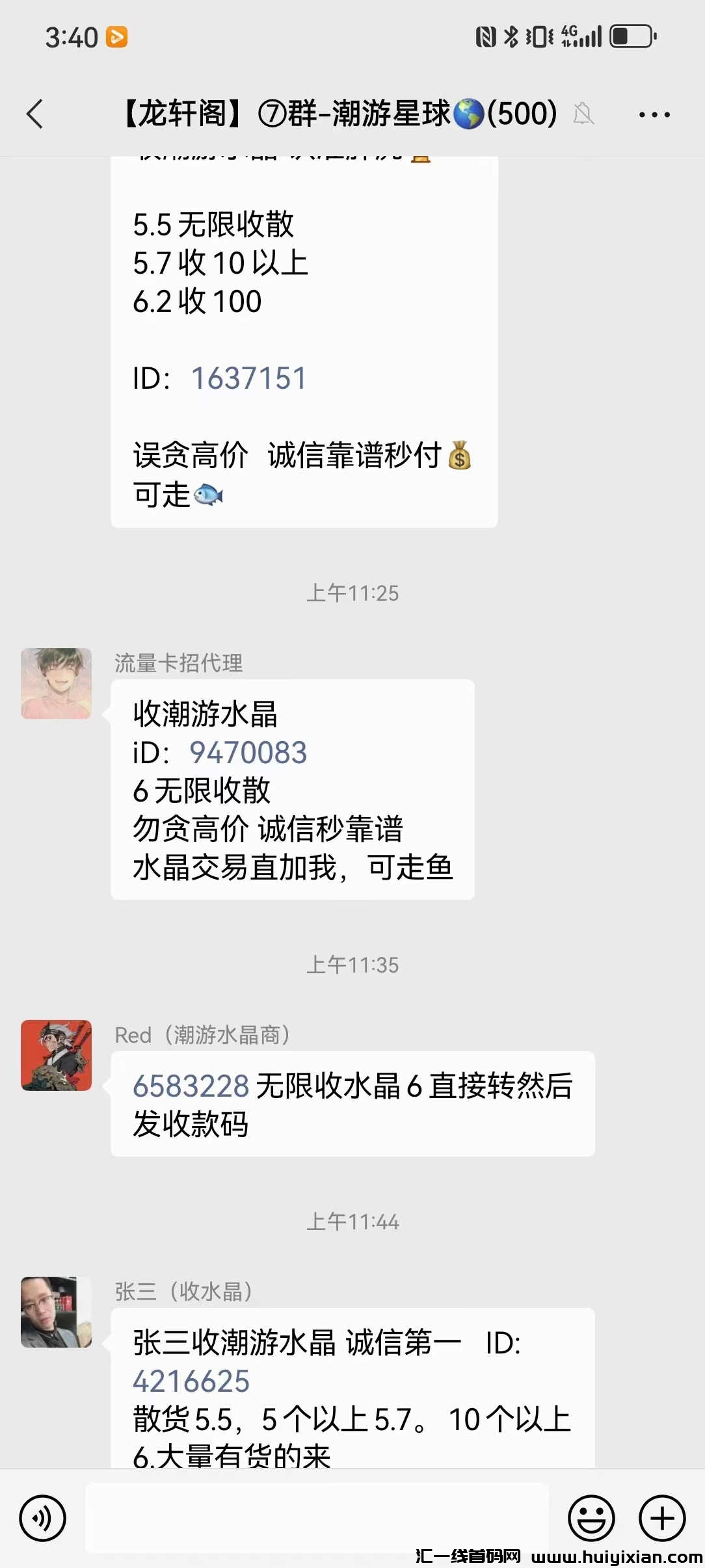The image size is (705, 1568).
Task: Switch to voice message input
Action: [x=43, y=1519]
